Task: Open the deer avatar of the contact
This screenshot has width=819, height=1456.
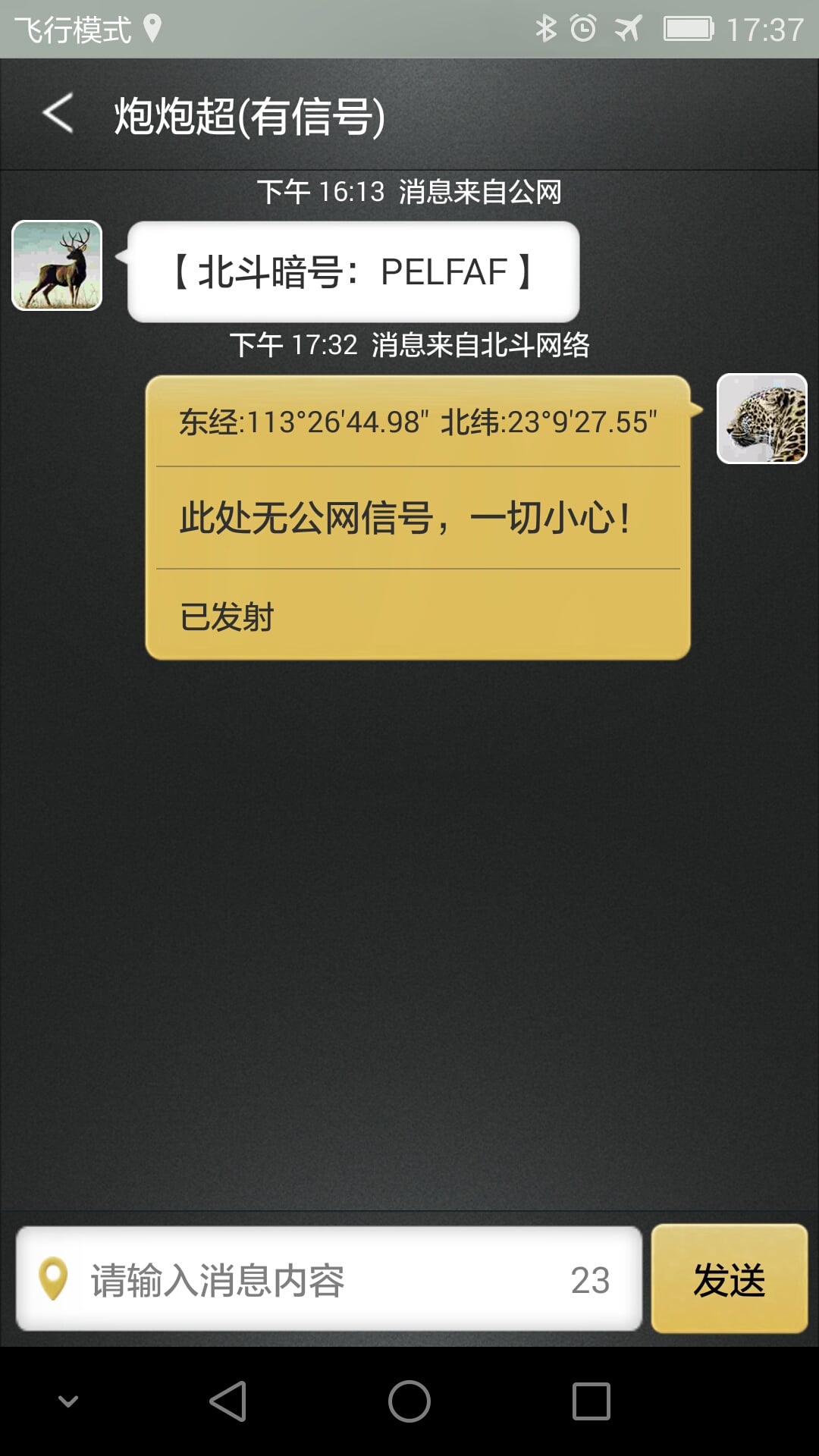Action: coord(57,265)
